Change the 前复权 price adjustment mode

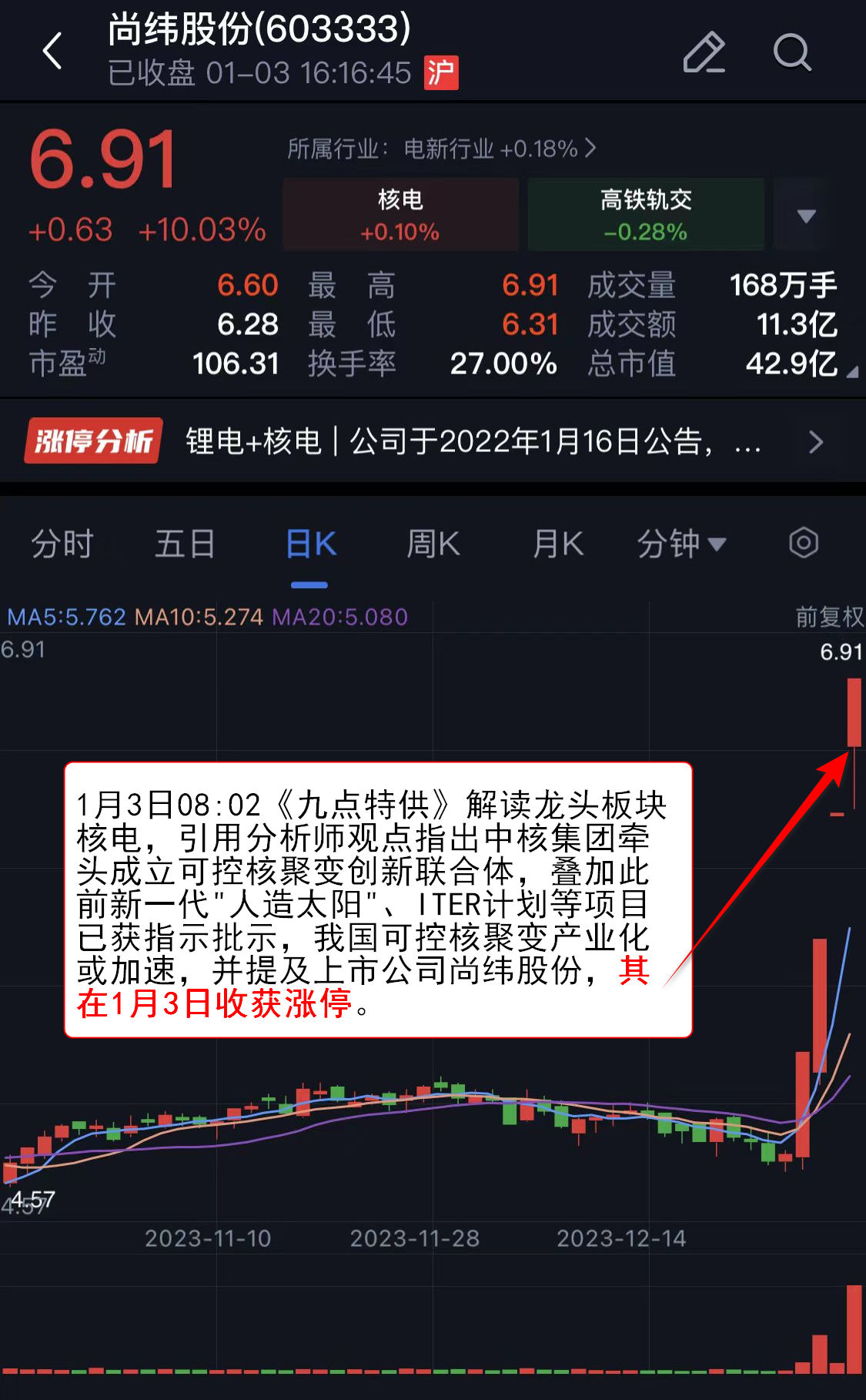[828, 617]
